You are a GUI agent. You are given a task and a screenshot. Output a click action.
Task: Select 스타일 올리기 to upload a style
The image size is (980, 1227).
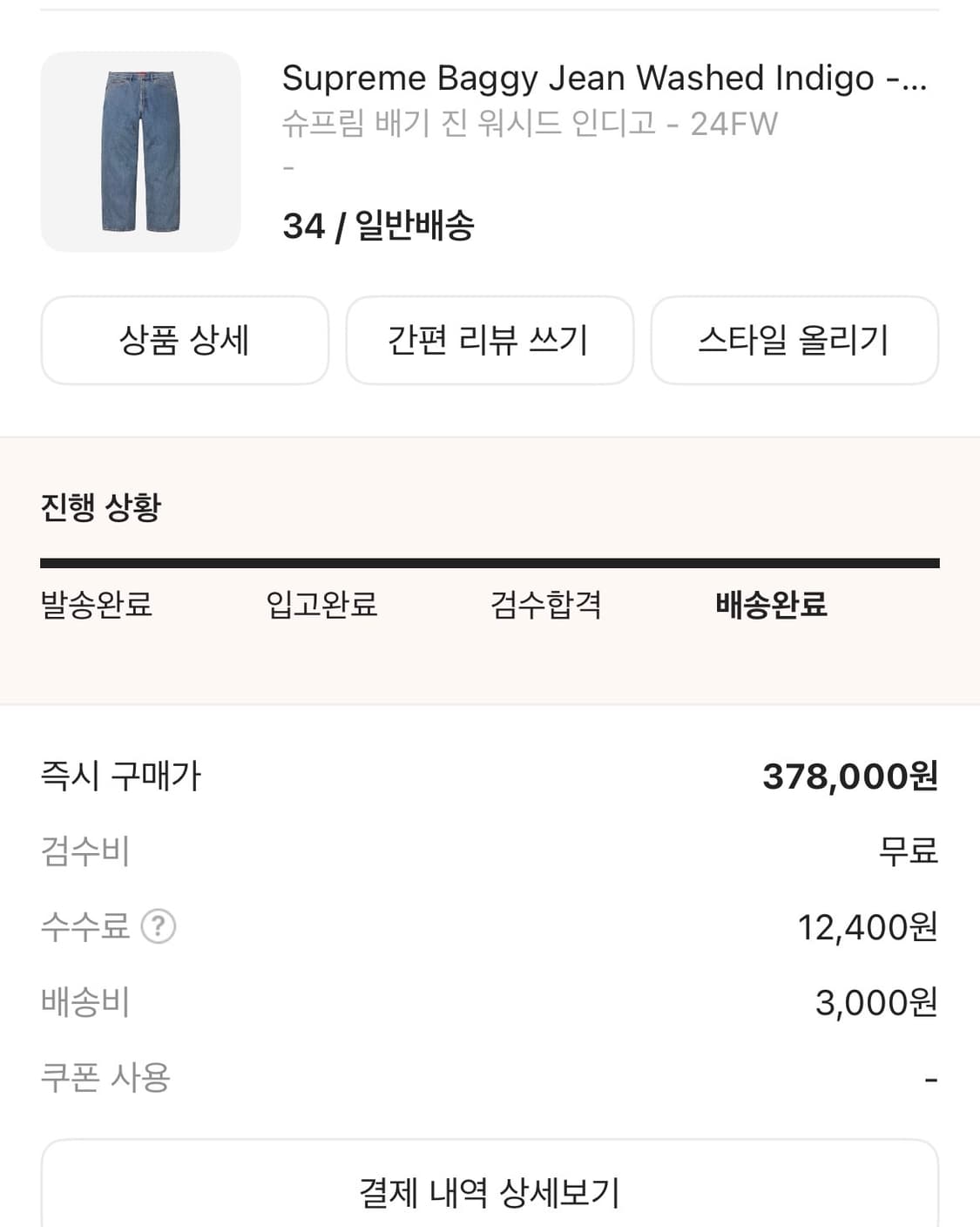[x=794, y=341]
